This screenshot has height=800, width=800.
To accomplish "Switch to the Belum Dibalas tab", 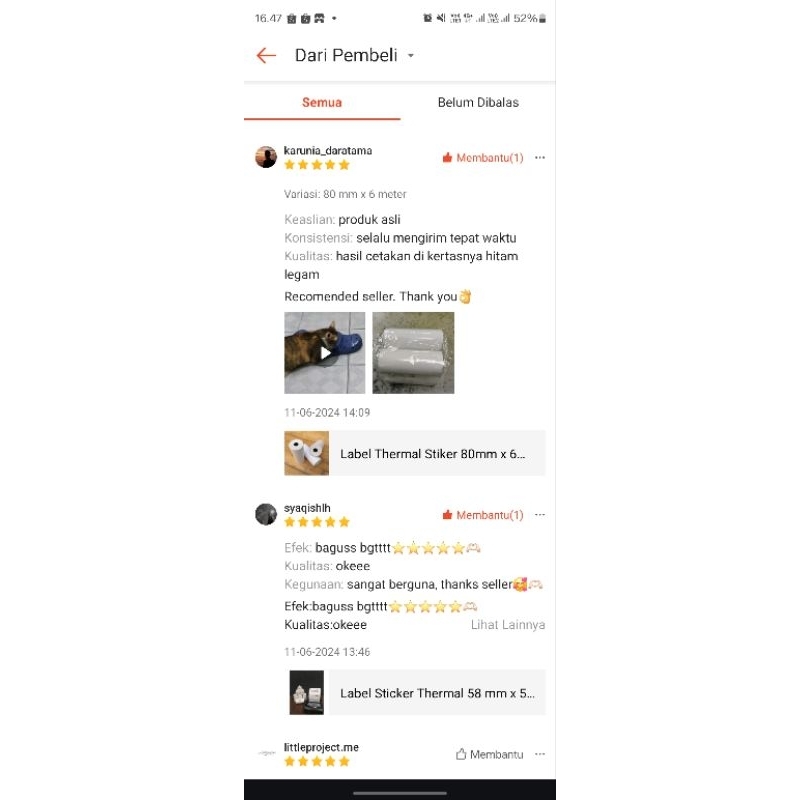I will tap(478, 103).
